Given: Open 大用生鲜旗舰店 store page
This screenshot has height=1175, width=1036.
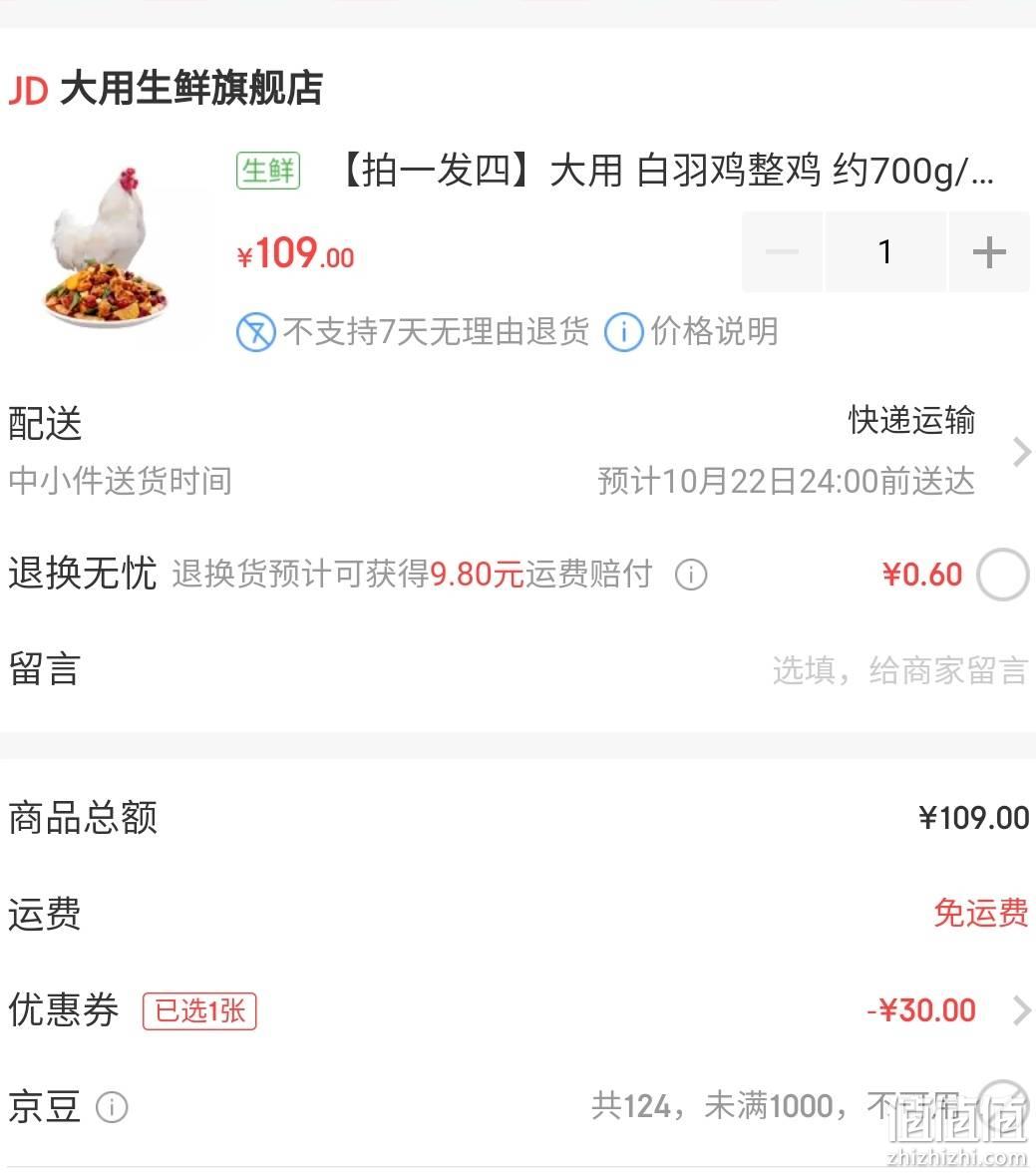Looking at the screenshot, I should click(x=189, y=89).
